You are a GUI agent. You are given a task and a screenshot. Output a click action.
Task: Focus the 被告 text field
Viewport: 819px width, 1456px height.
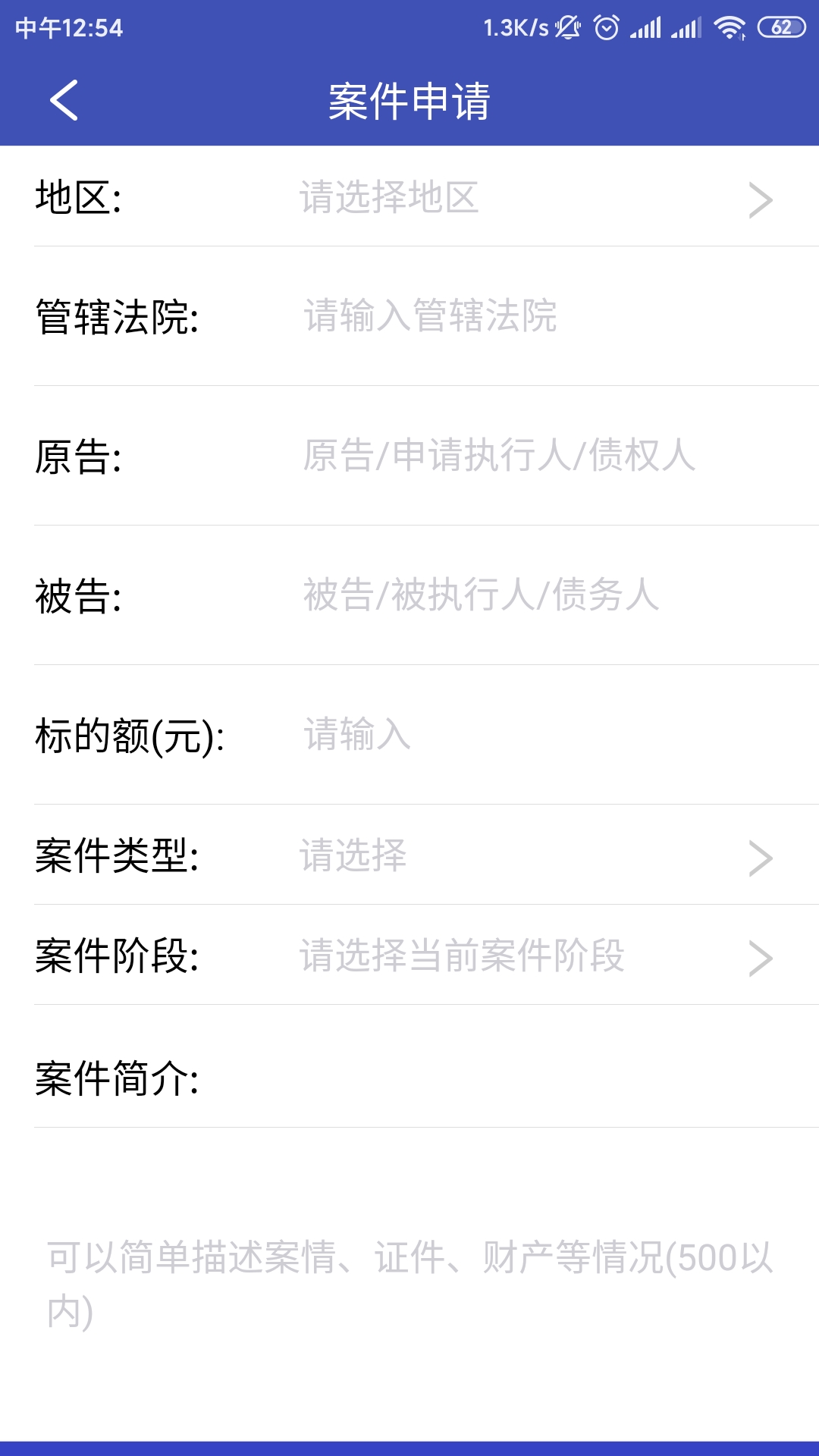[x=531, y=595]
